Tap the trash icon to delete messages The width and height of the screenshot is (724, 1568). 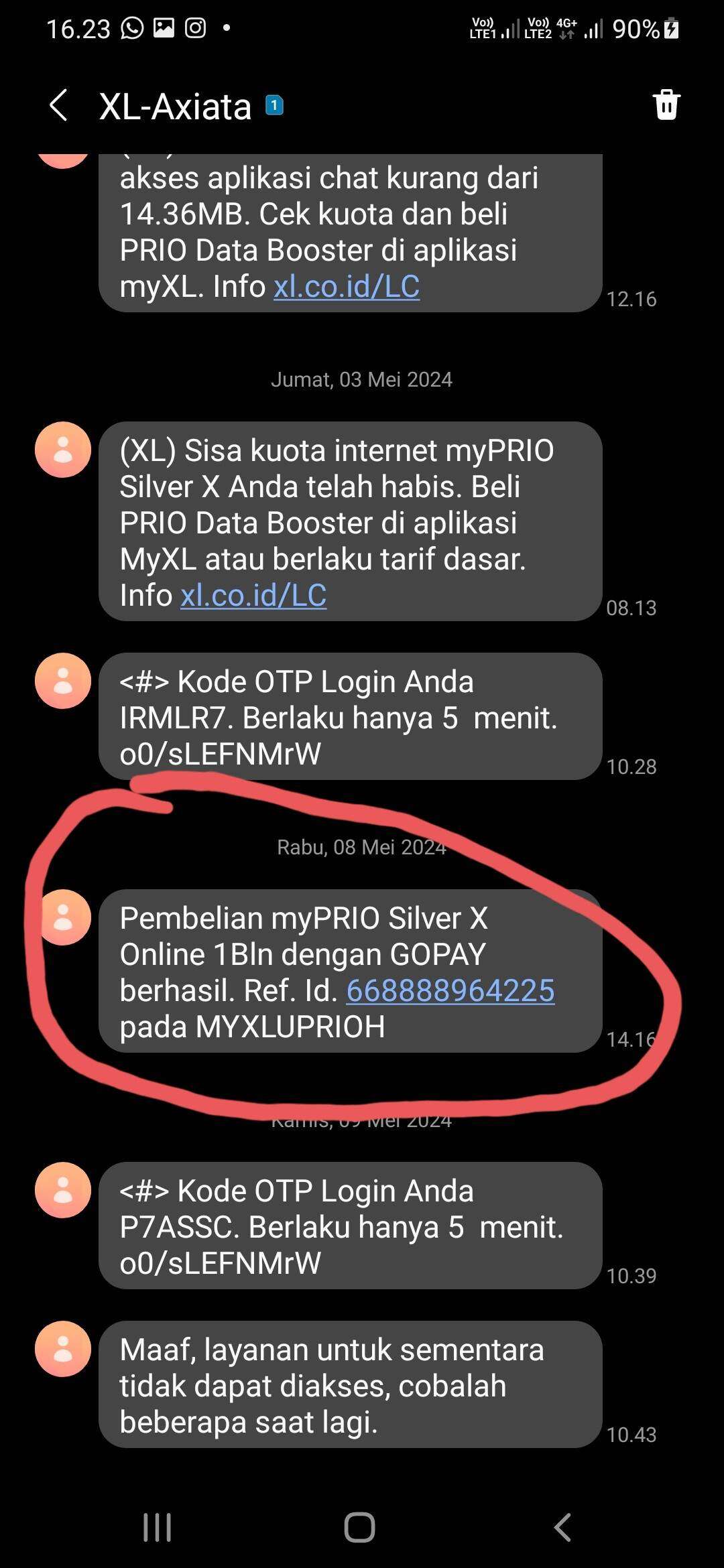666,105
